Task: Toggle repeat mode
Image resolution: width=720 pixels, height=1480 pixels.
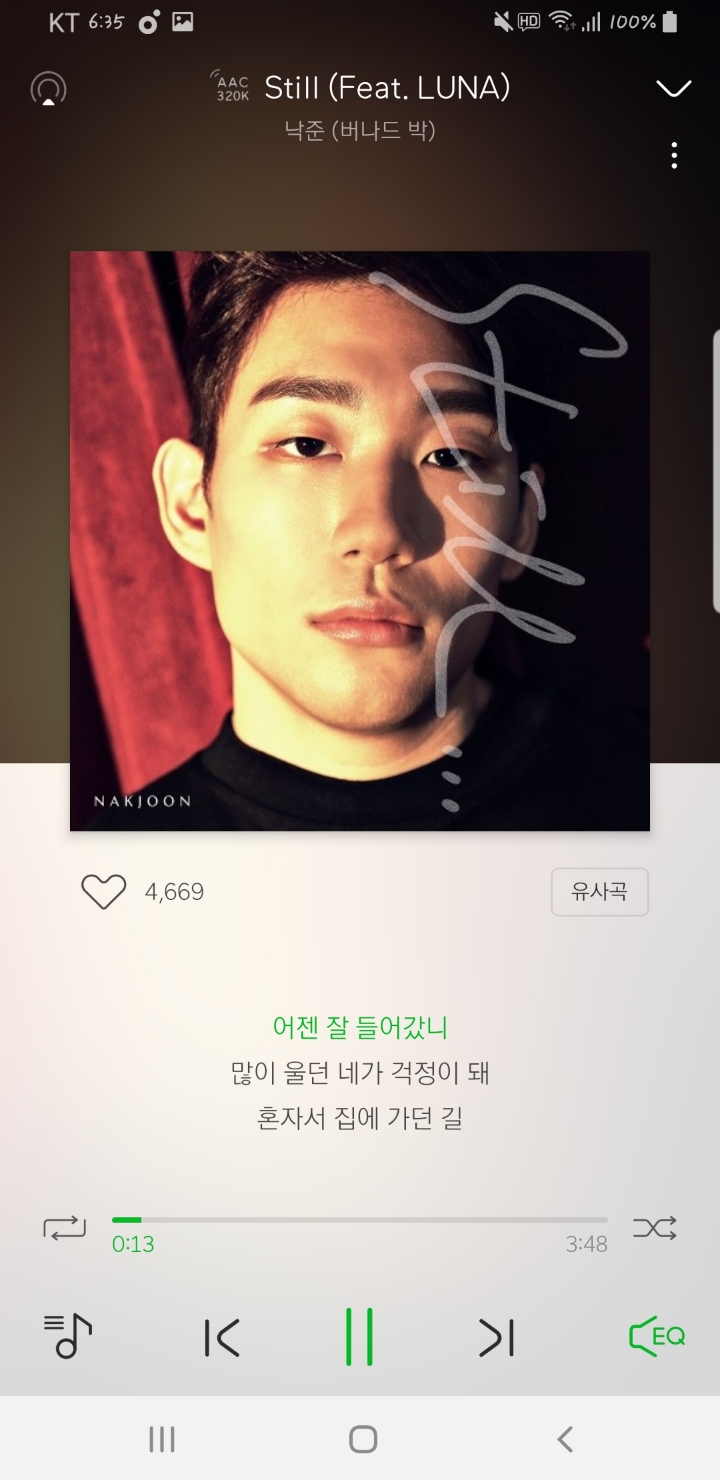Action: (64, 1228)
